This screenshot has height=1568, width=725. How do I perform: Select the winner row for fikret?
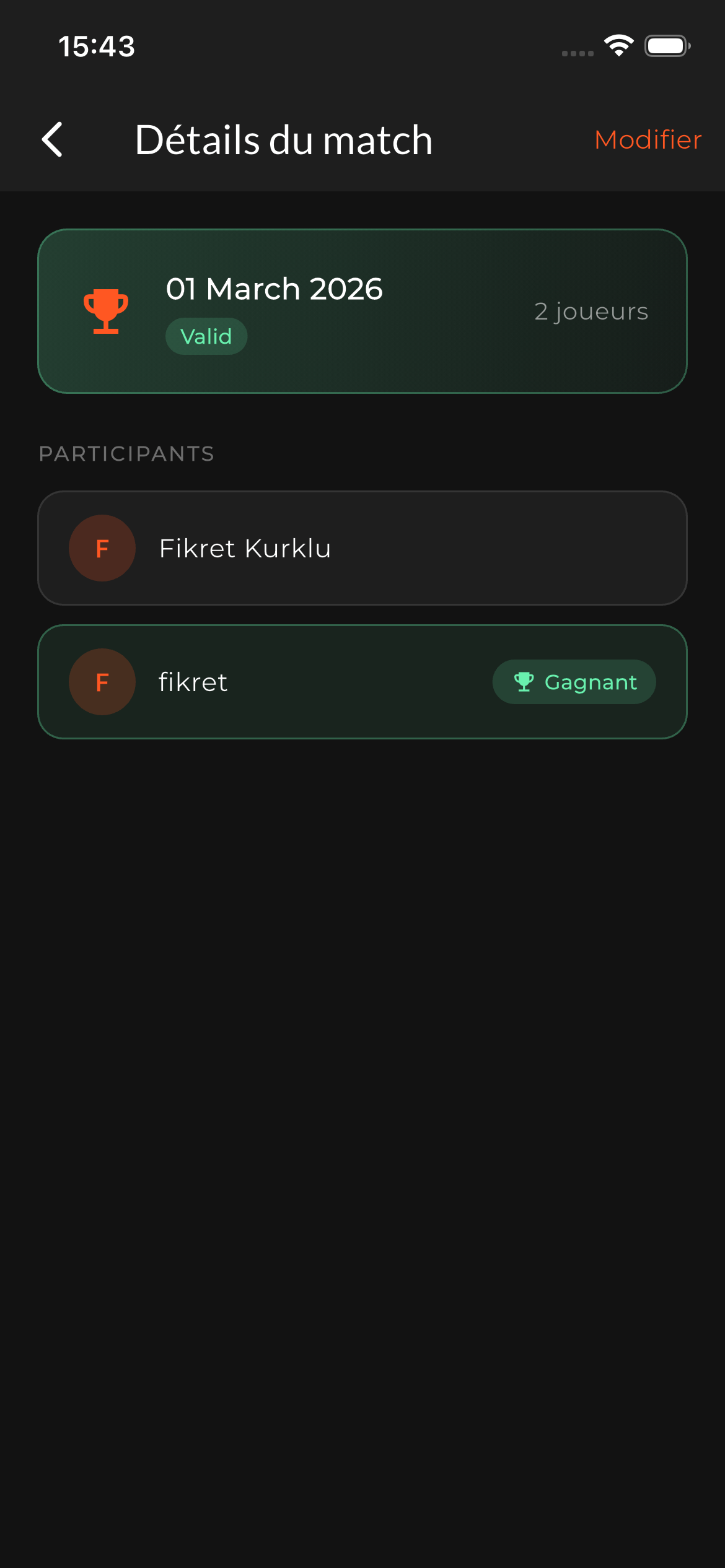[362, 682]
